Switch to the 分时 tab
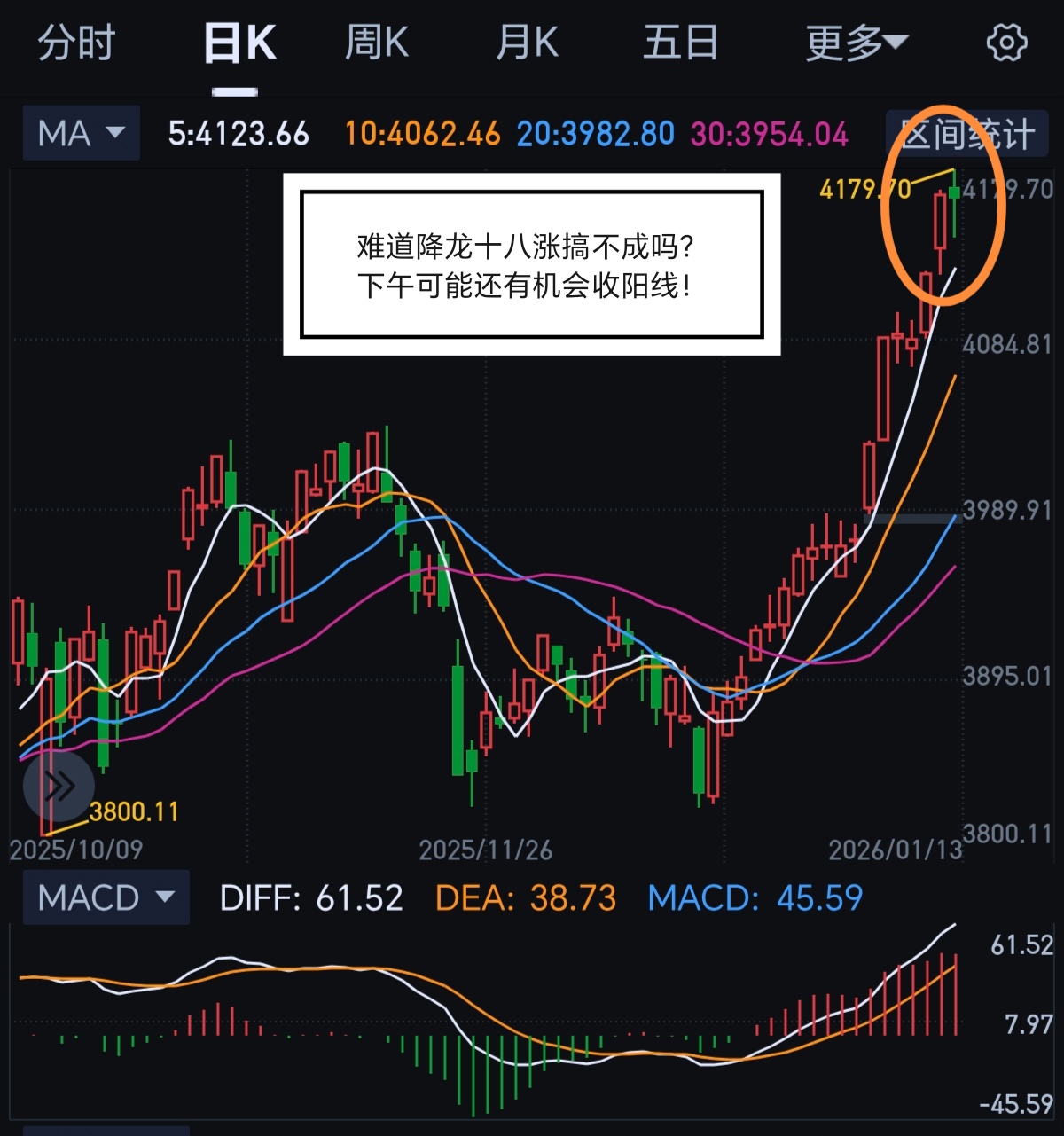 pos(75,42)
